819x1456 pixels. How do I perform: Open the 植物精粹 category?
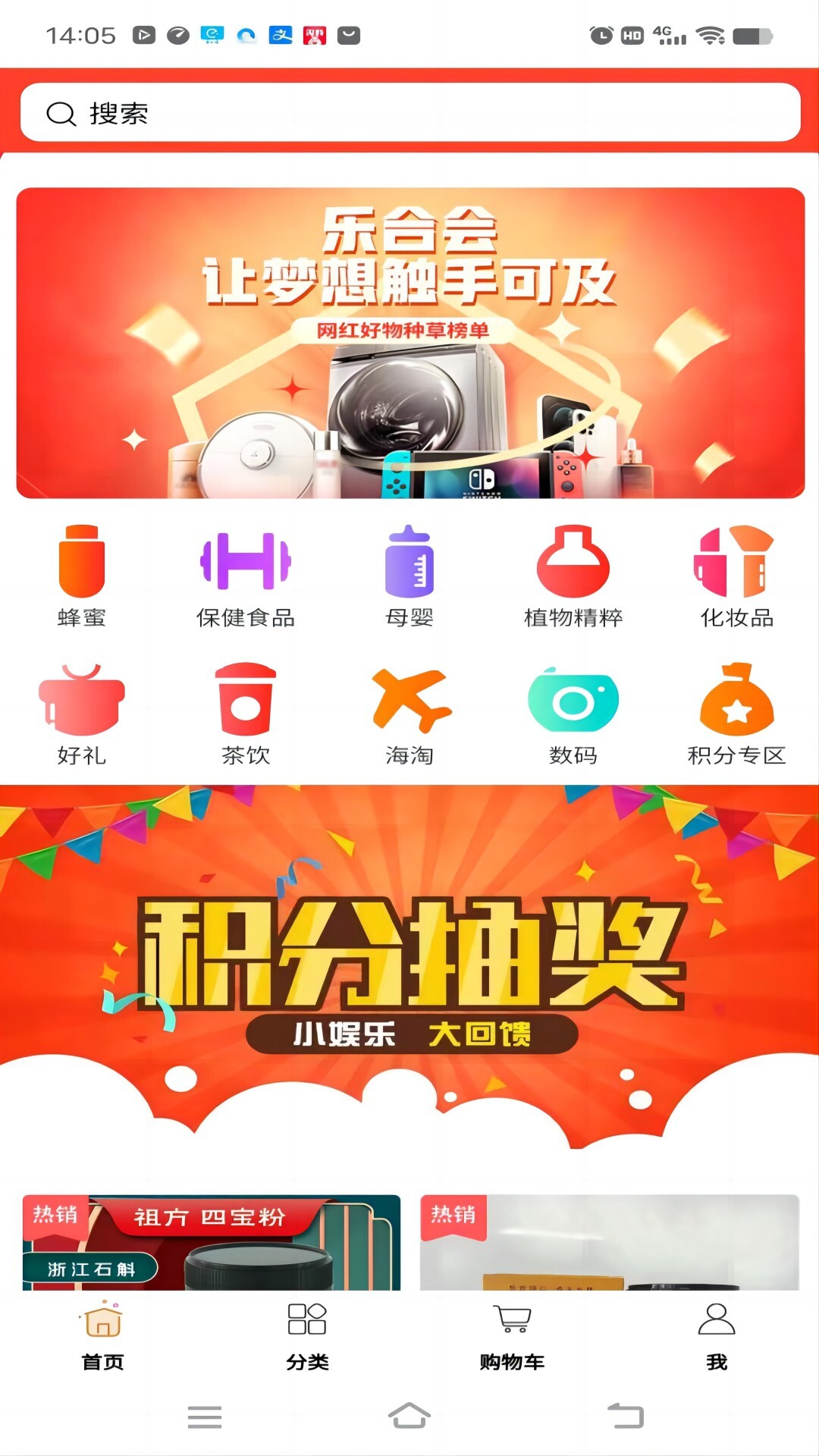point(573,576)
